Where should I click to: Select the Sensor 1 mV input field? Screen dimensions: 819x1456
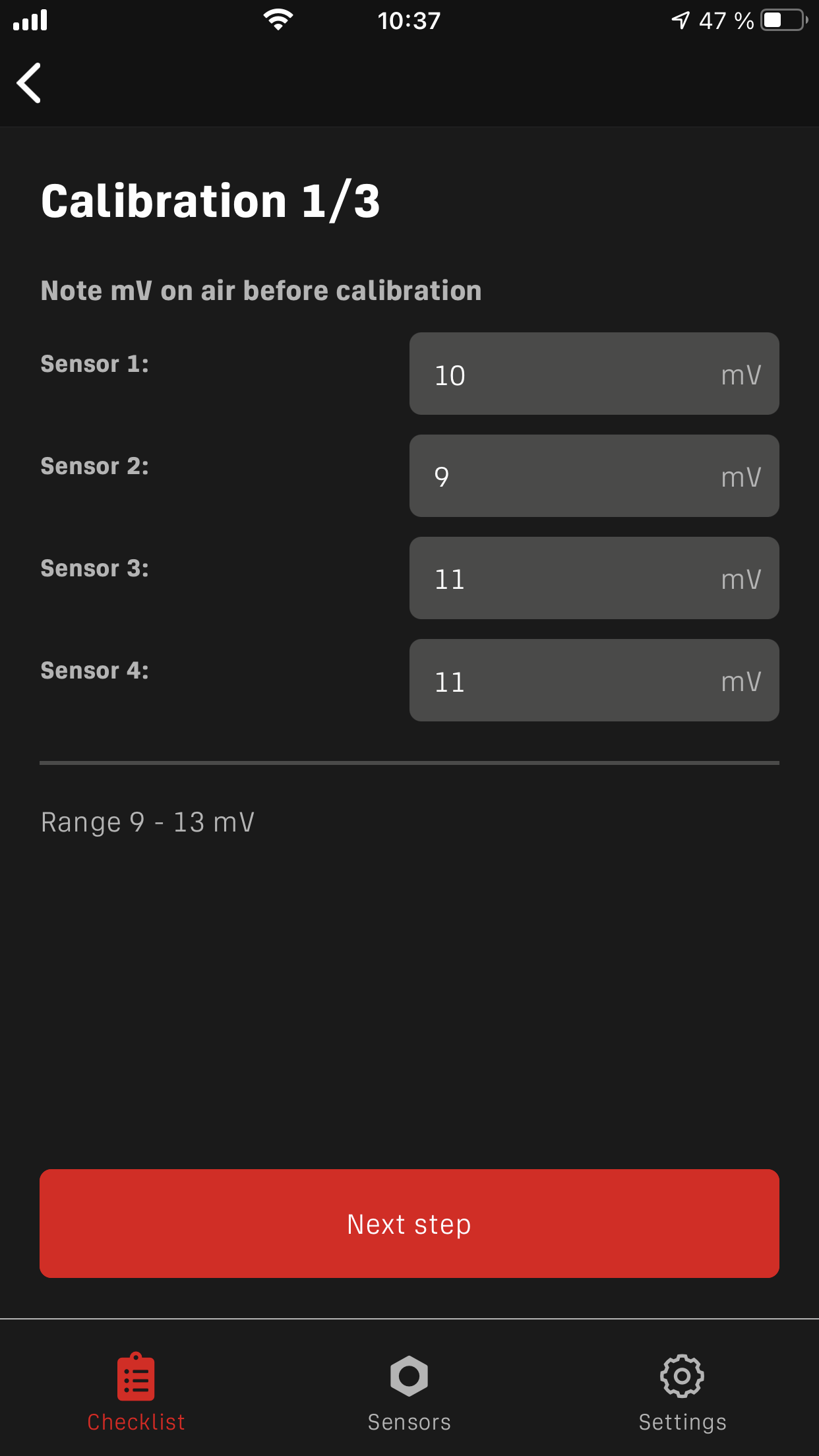click(593, 374)
